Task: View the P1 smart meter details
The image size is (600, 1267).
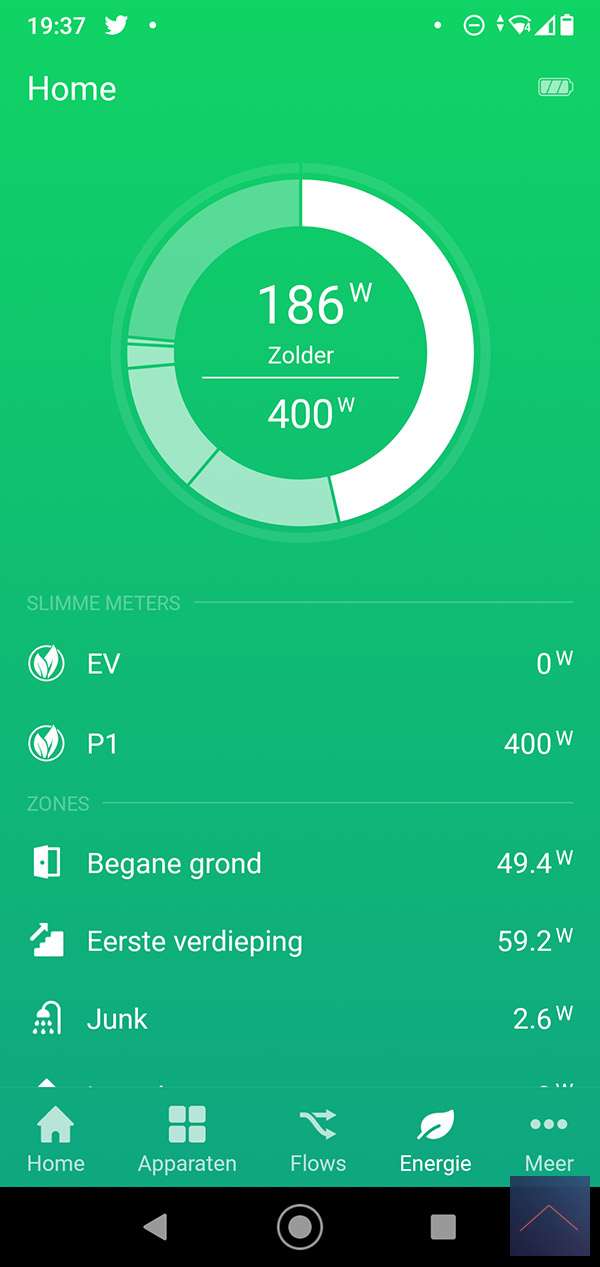Action: [x=300, y=743]
